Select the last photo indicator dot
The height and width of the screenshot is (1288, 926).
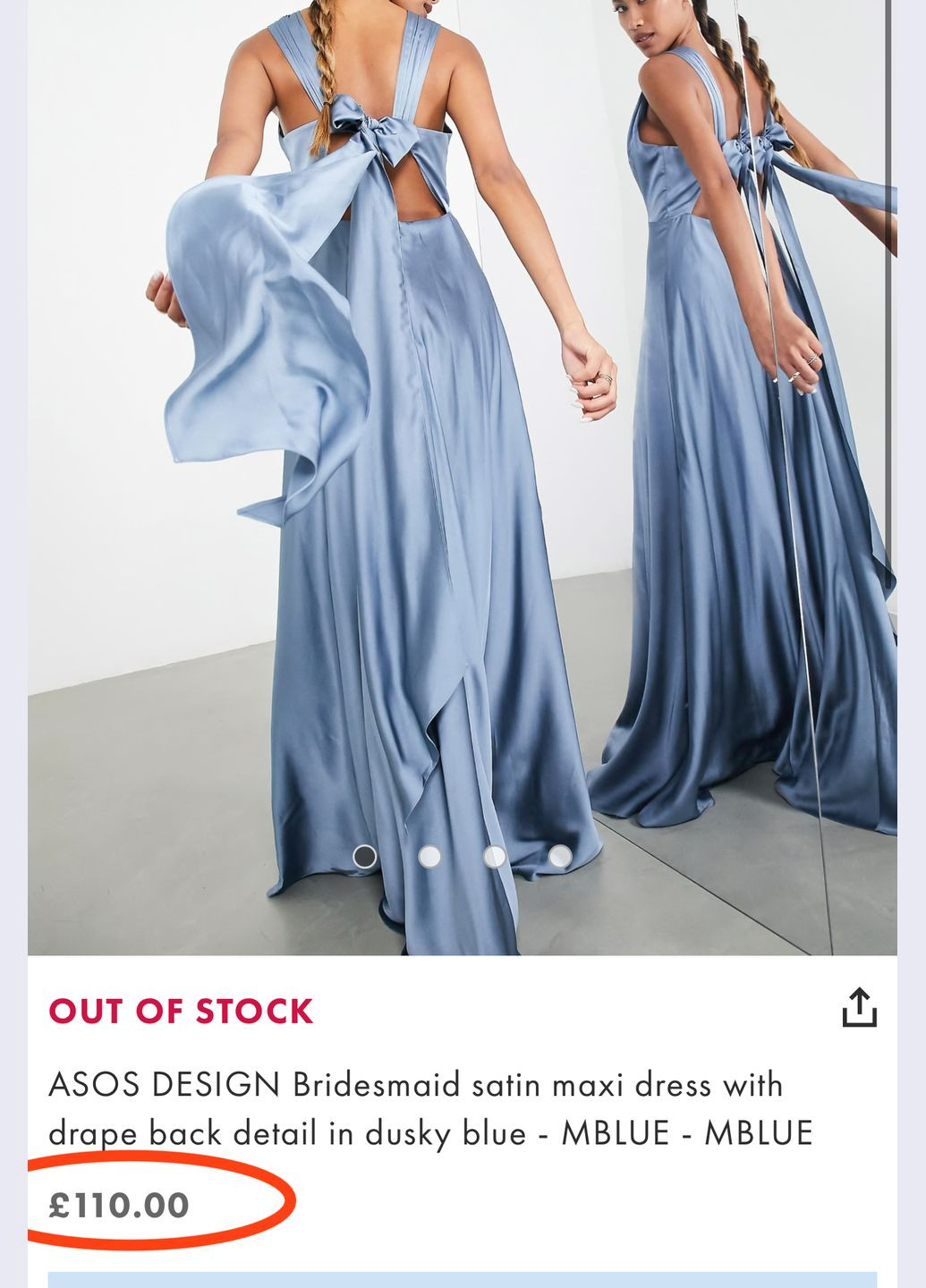pyautogui.click(x=560, y=857)
